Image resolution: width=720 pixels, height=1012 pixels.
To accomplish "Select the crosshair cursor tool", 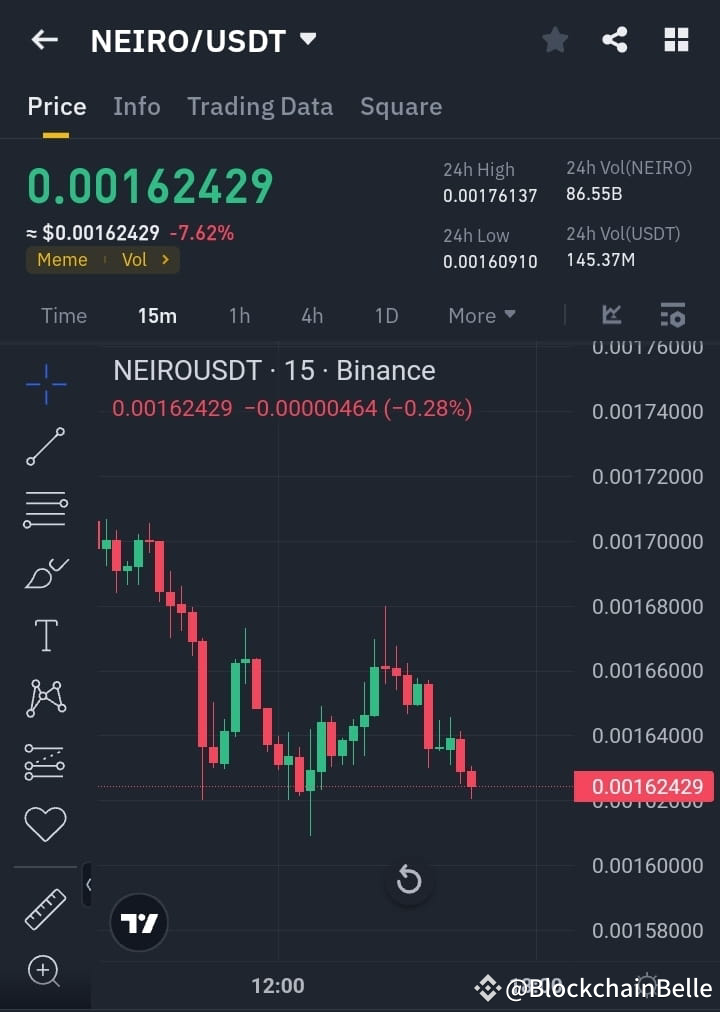I will [x=44, y=384].
